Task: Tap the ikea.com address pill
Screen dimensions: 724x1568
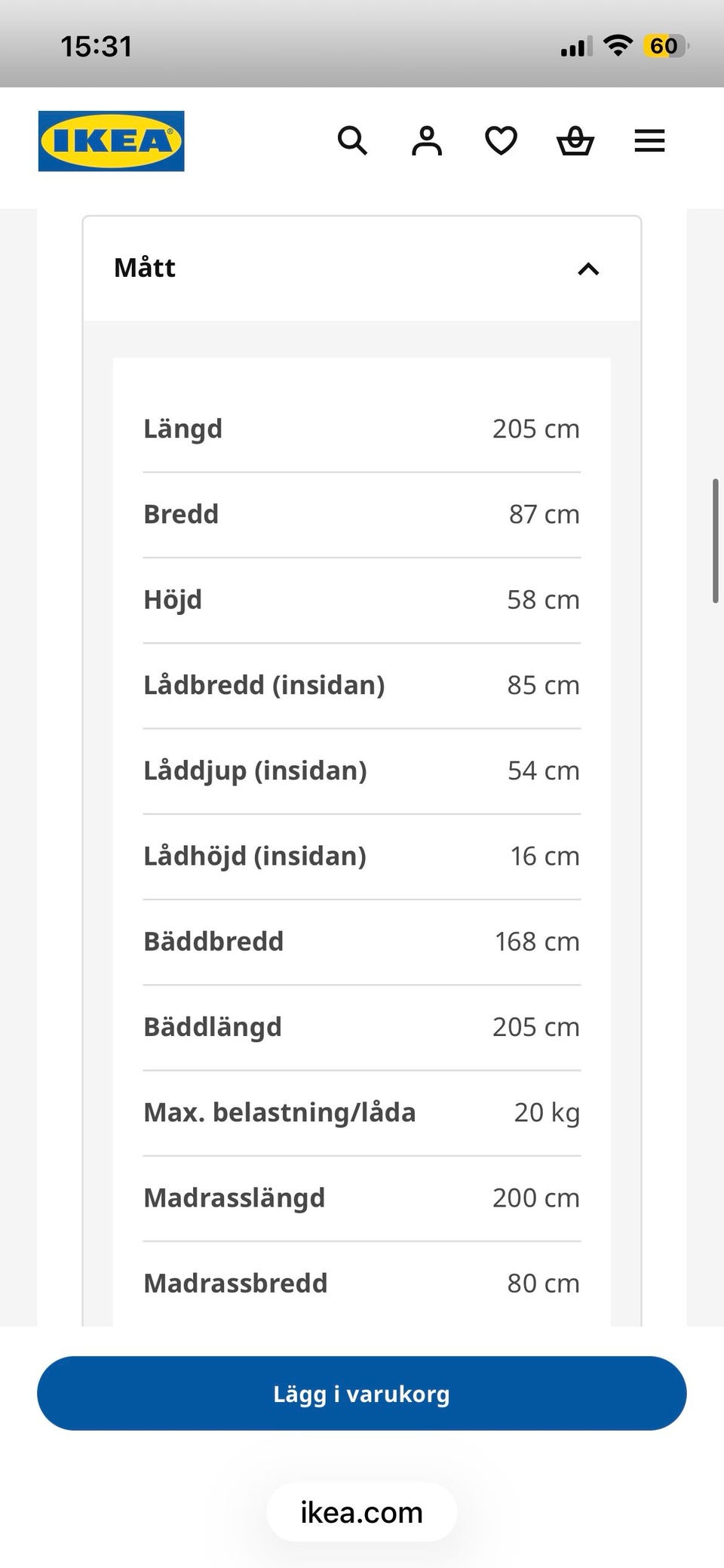Action: point(362,1513)
